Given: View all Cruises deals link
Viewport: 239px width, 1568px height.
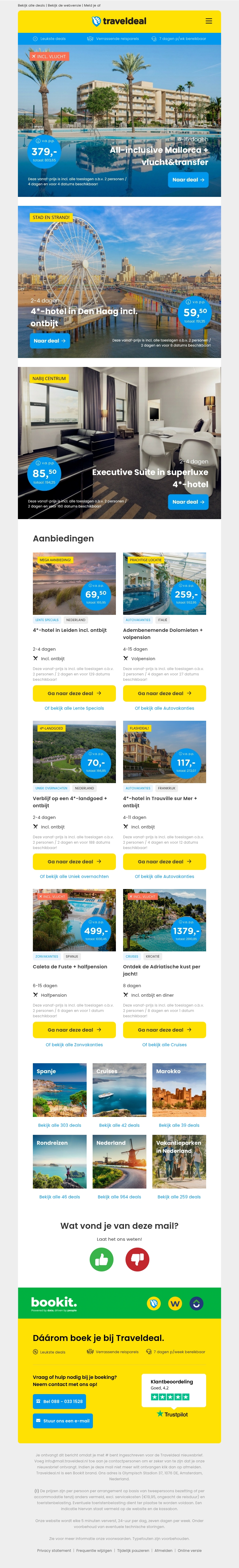Looking at the screenshot, I should coord(165,1044).
